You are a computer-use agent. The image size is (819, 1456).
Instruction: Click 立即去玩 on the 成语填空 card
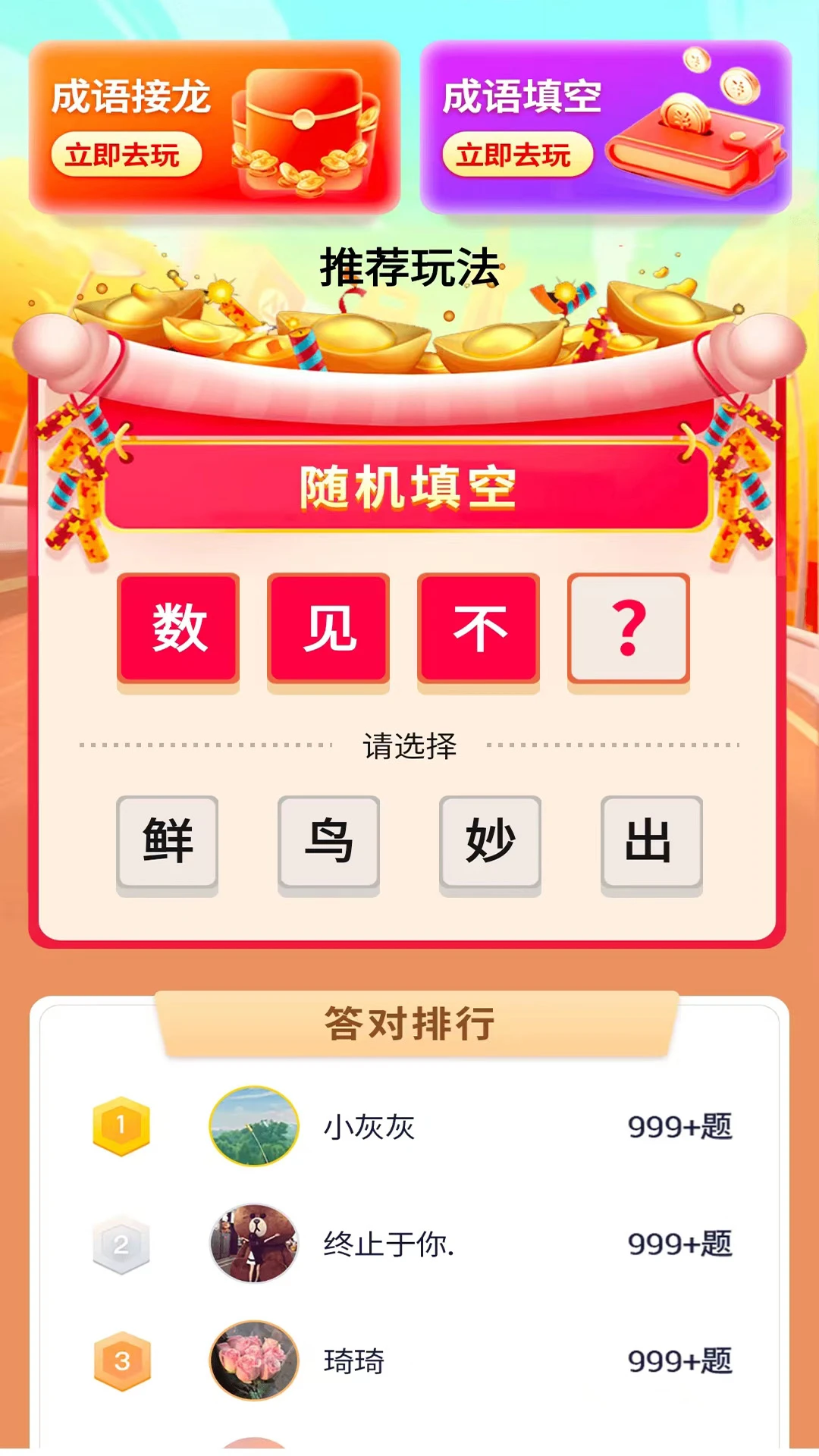pyautogui.click(x=518, y=154)
